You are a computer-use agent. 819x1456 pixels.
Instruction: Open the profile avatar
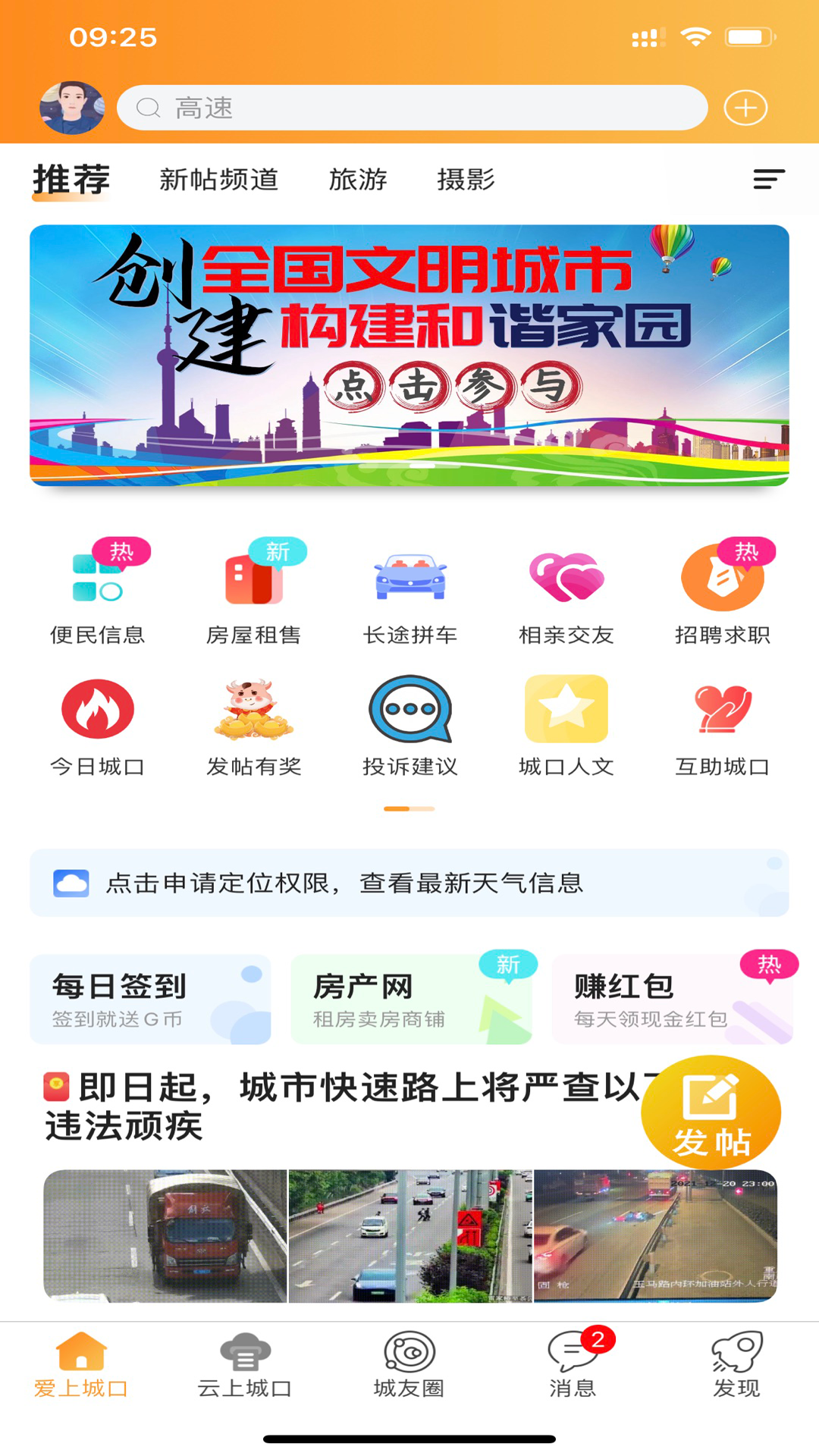tap(72, 108)
